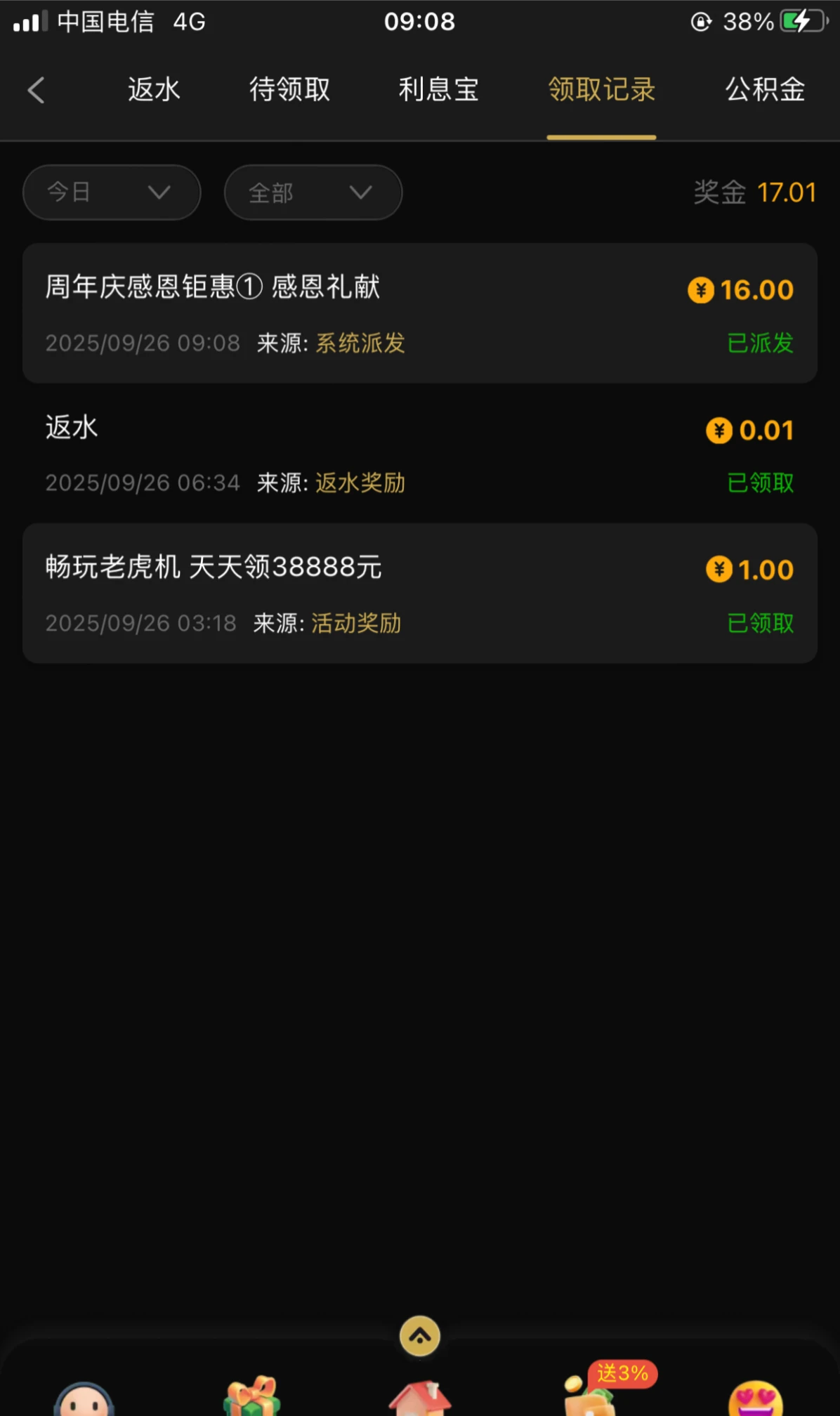
Task: Go to the home tab with house icon
Action: coord(420,1399)
